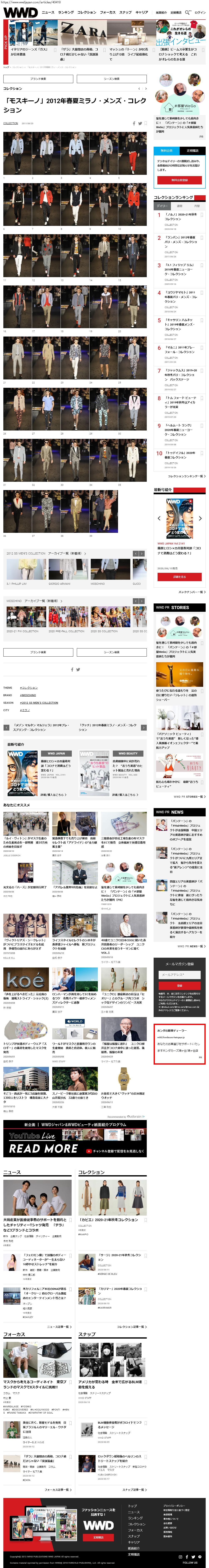Image resolution: width=209 pixels, height=1568 pixels.
Task: Open the シーズン検索 button at top
Action: (x=111, y=79)
